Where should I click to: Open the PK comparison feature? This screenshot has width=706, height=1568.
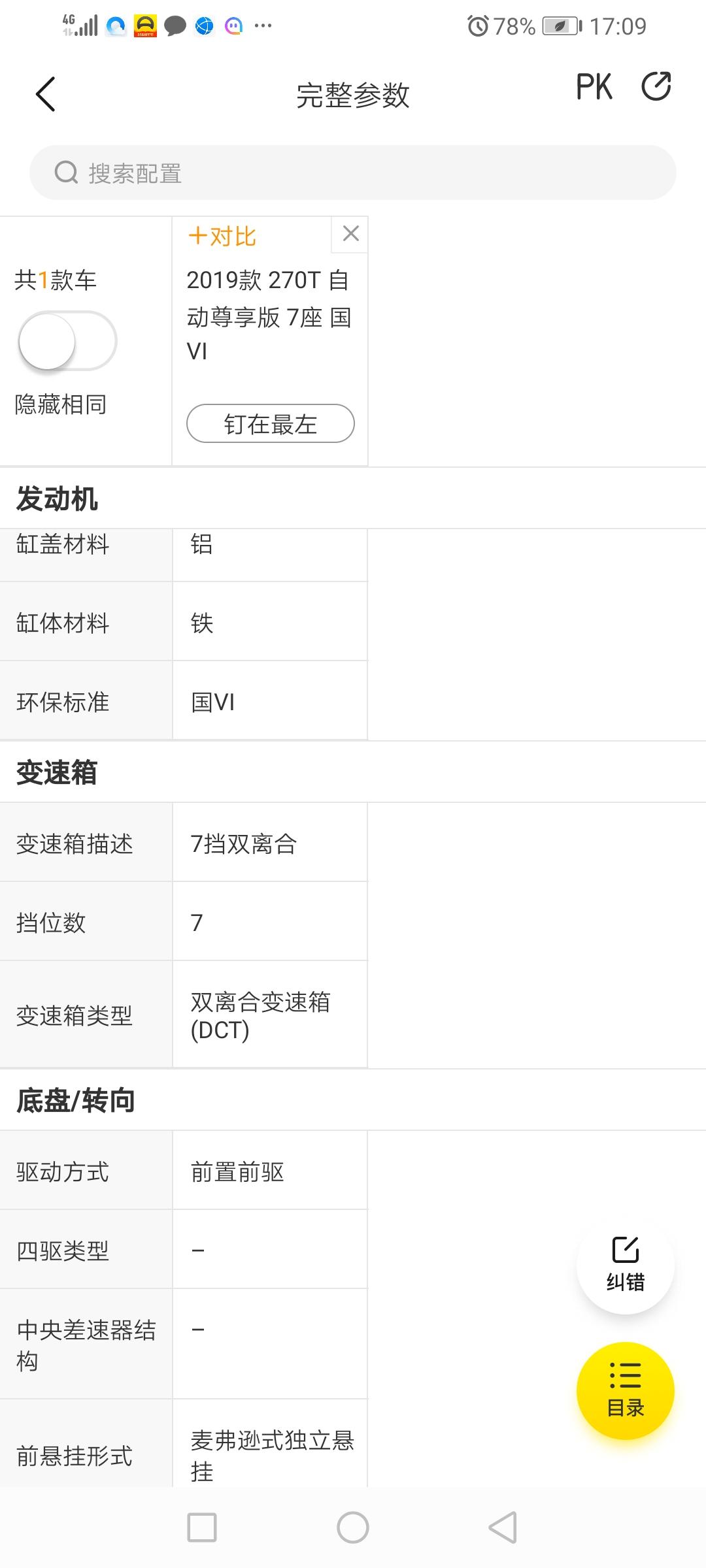pos(594,86)
